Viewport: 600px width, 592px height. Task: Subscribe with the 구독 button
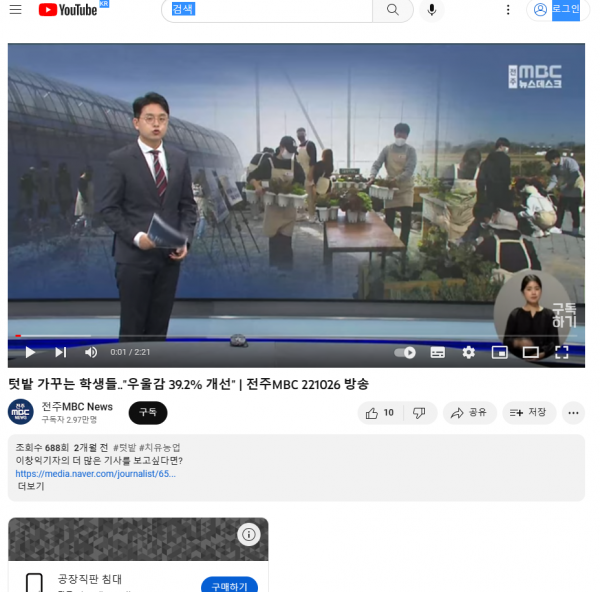(x=148, y=412)
